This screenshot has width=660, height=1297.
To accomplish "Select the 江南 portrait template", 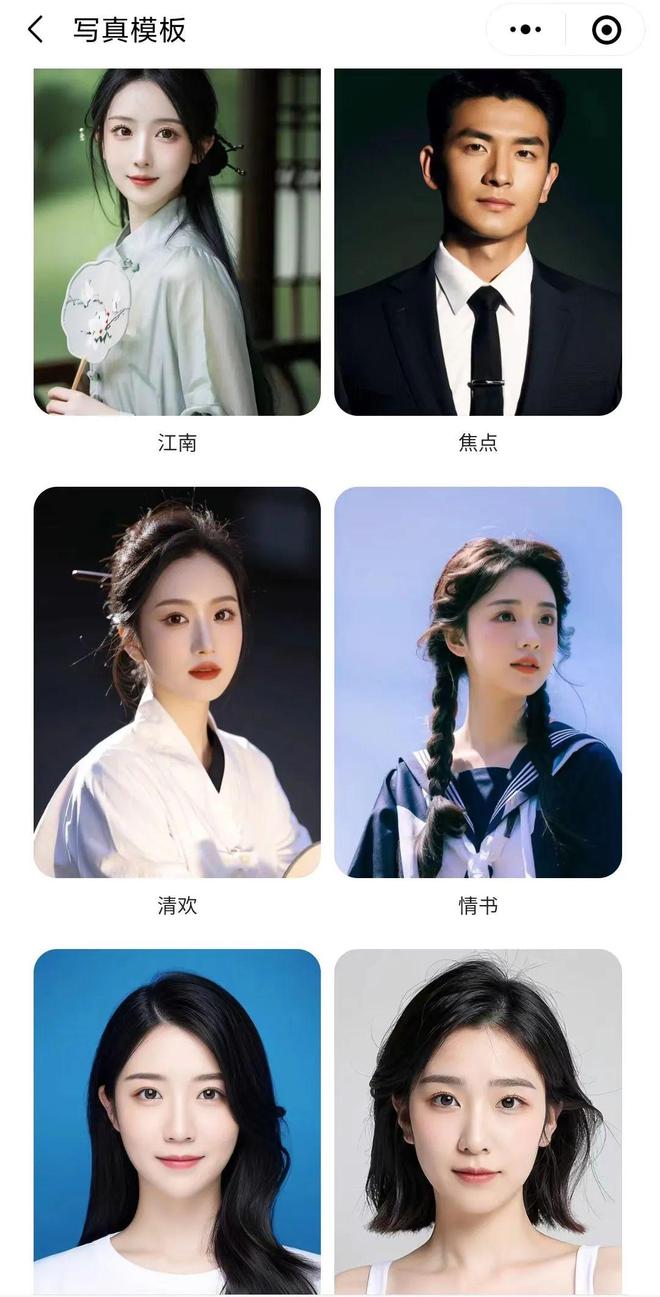I will pos(177,242).
